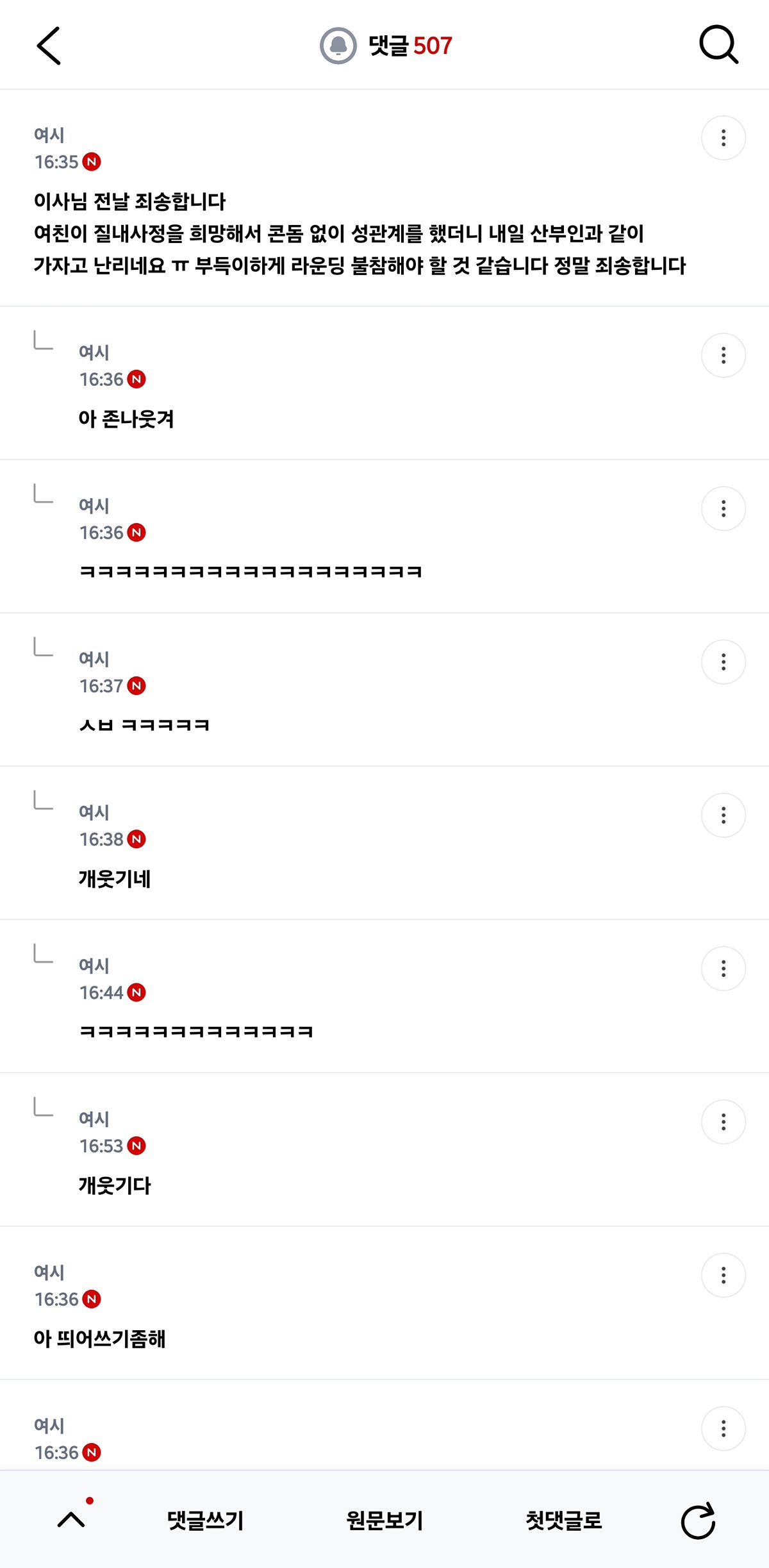This screenshot has height=1568, width=769.
Task: Open the three-dot menu on the 개웃기네 reply
Action: (x=724, y=815)
